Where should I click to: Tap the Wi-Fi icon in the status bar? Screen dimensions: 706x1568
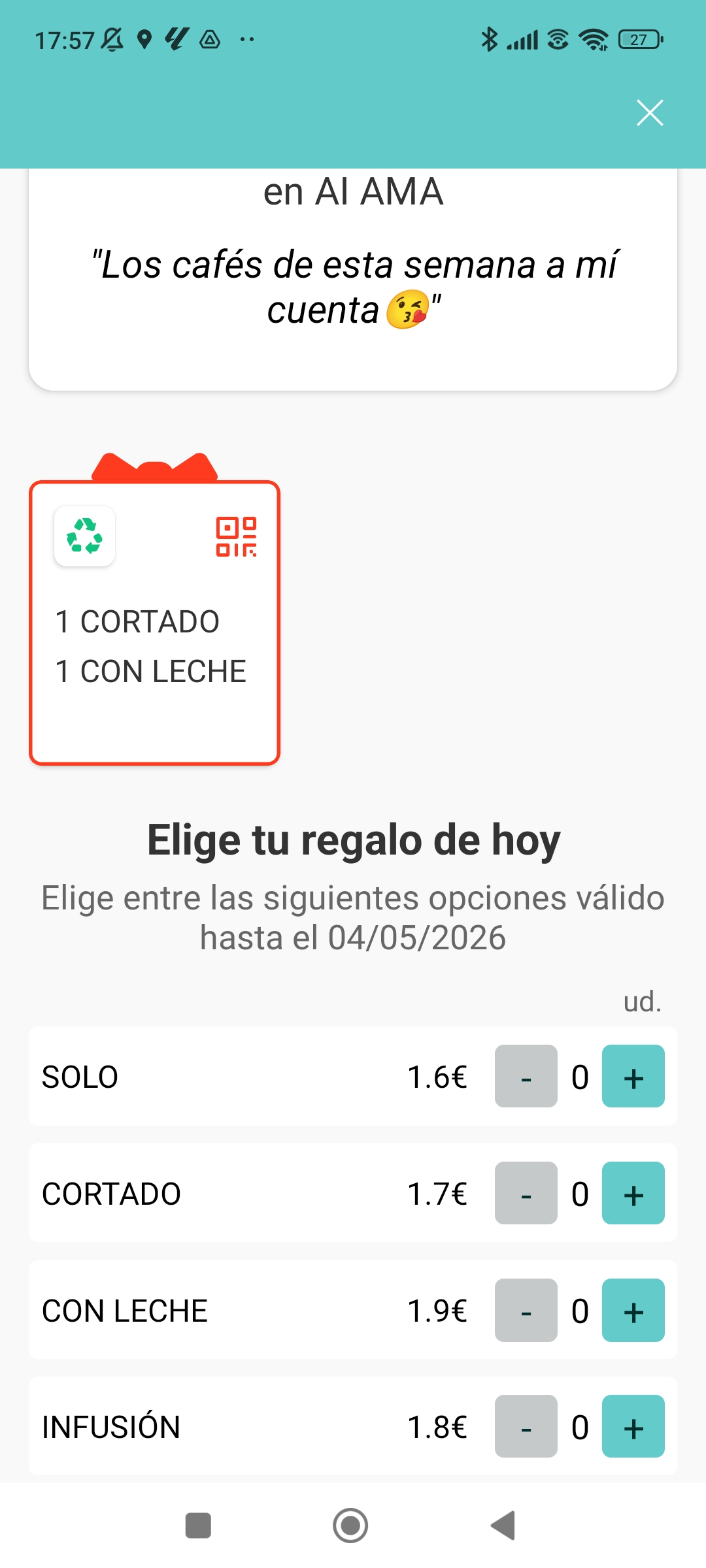point(594,39)
